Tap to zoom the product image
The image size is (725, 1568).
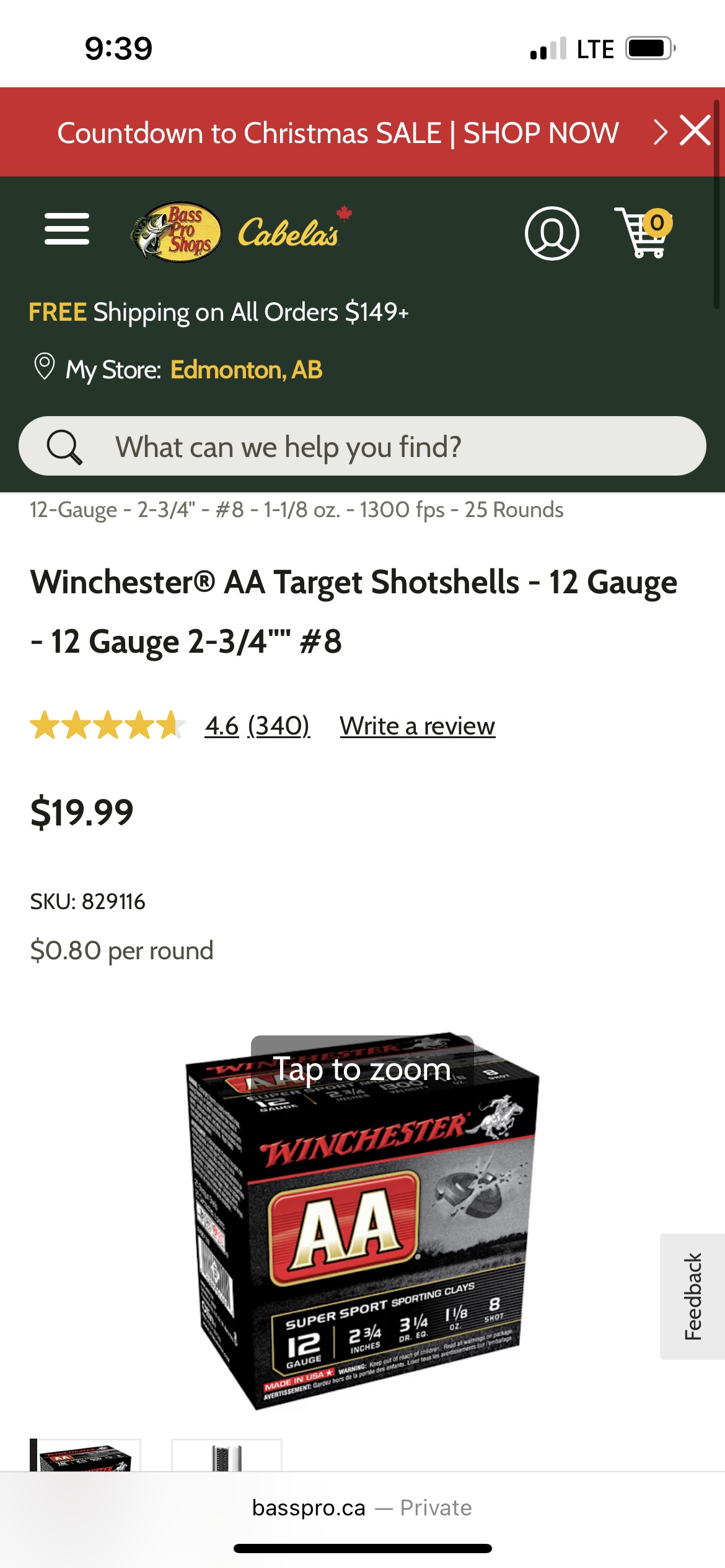coord(362,1067)
